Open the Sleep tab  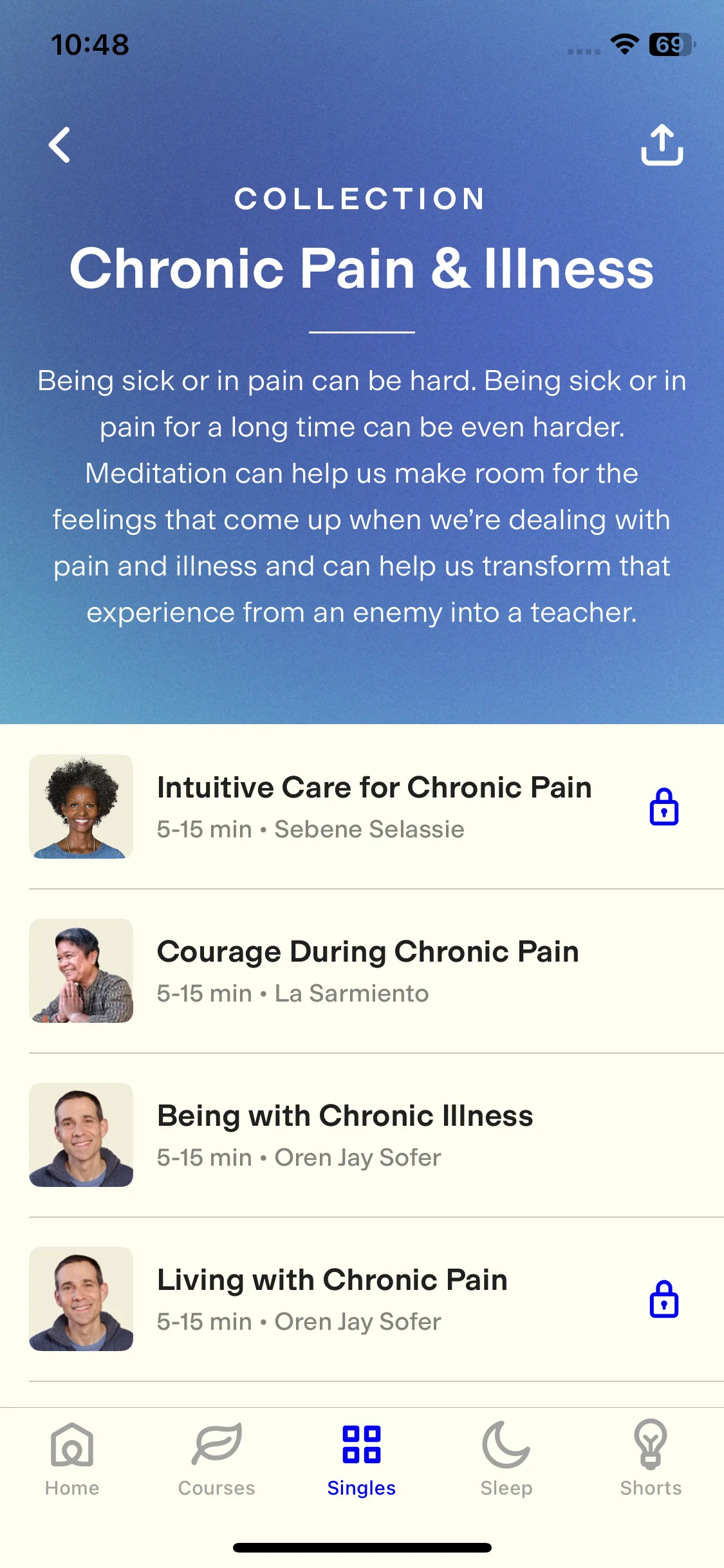(x=506, y=1459)
